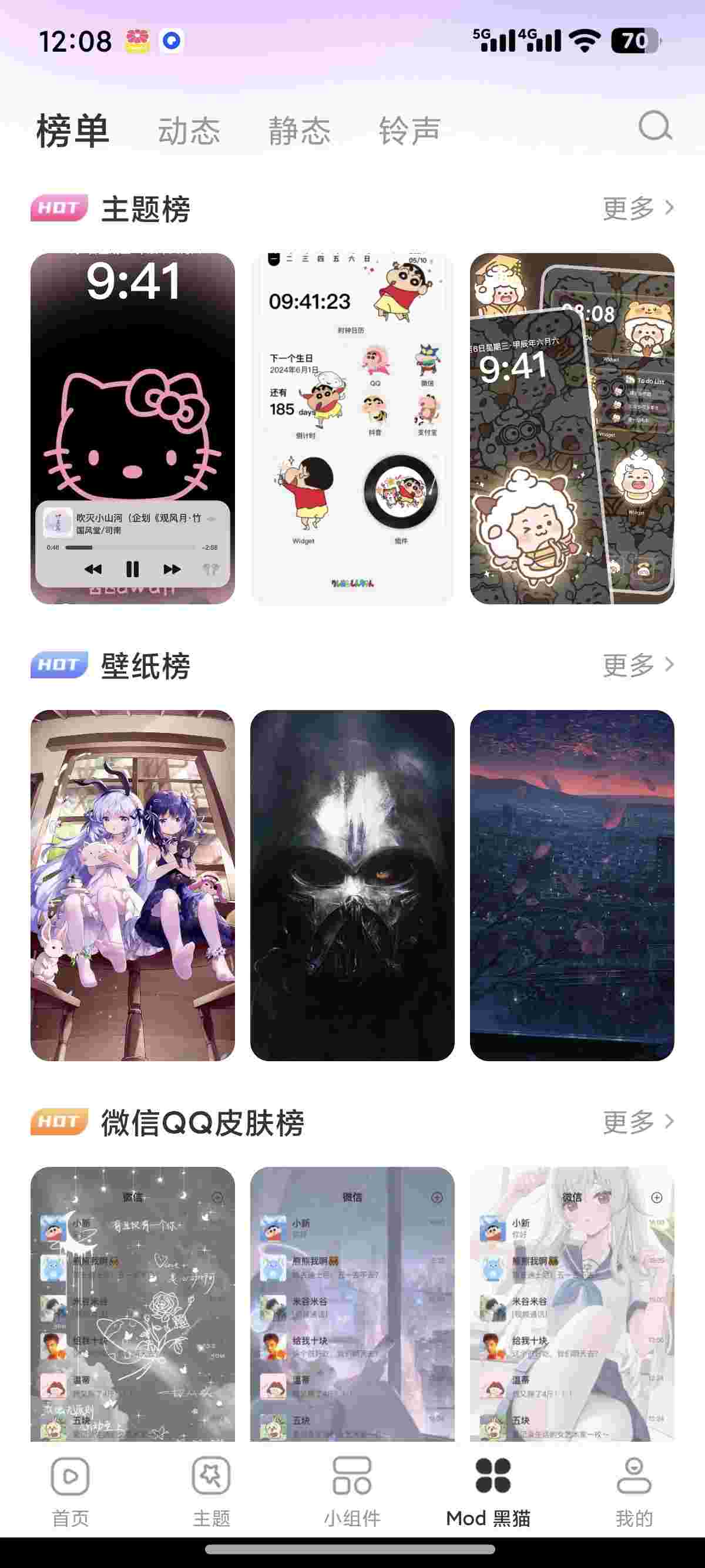Open 更多 for 主题榜
This screenshot has width=705, height=1568.
[x=637, y=208]
